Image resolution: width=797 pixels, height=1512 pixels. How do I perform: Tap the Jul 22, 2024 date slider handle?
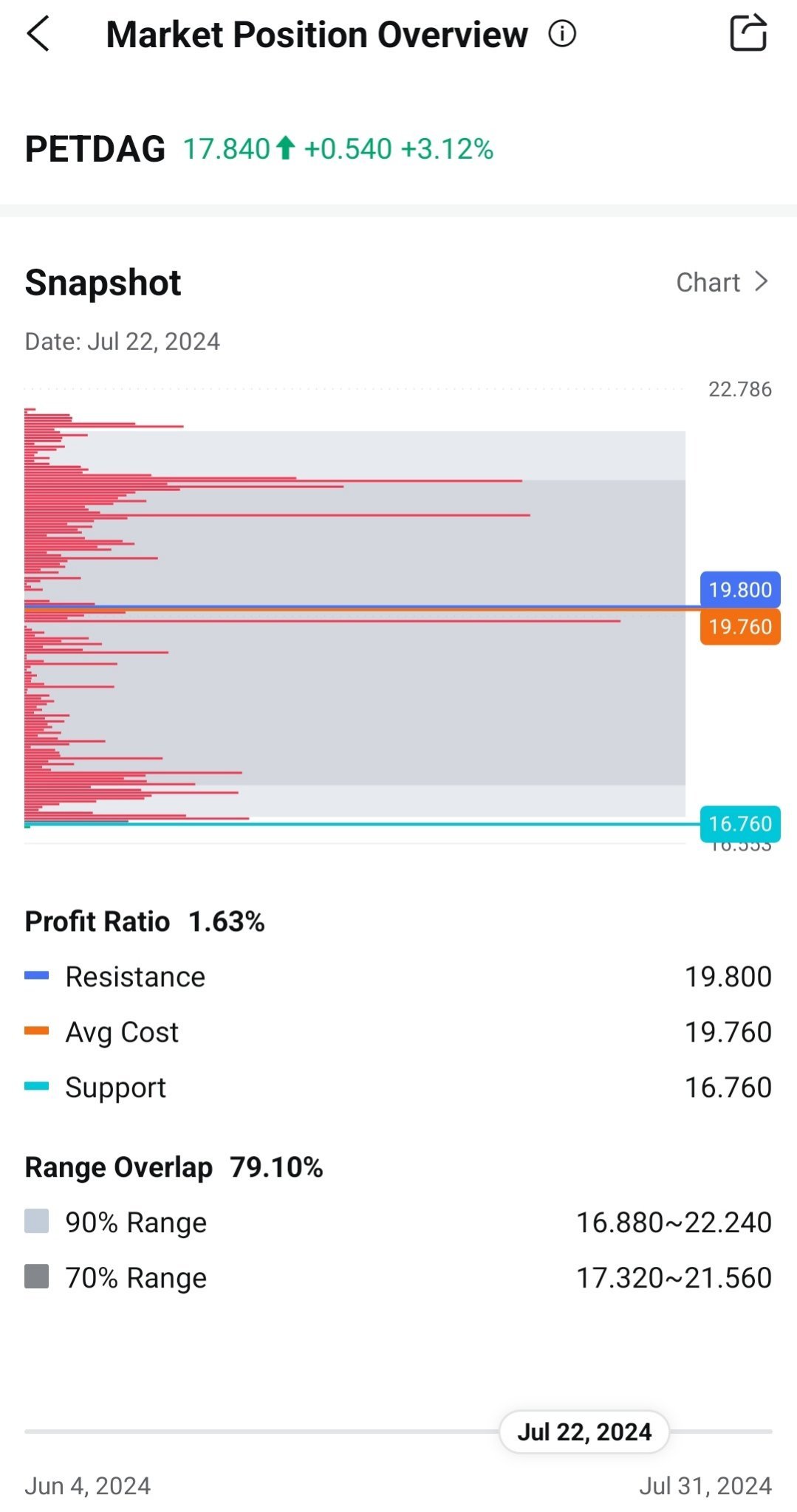[x=584, y=1432]
